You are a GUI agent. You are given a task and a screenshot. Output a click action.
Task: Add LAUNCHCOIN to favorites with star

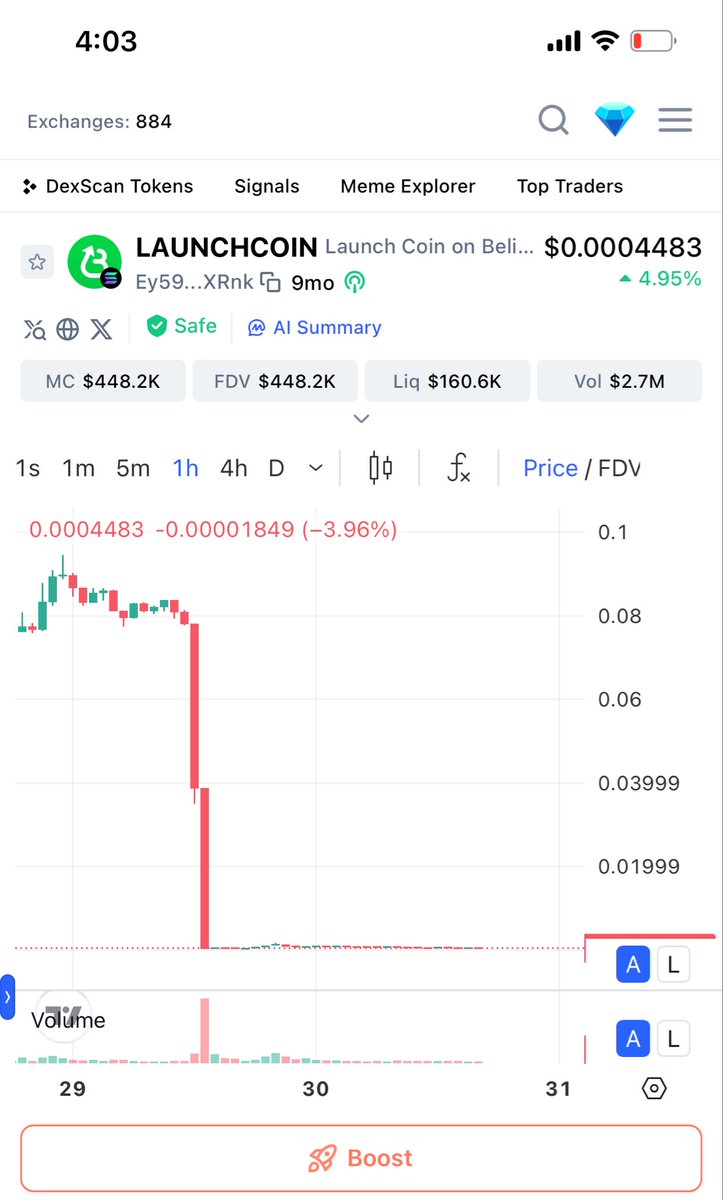coord(37,263)
